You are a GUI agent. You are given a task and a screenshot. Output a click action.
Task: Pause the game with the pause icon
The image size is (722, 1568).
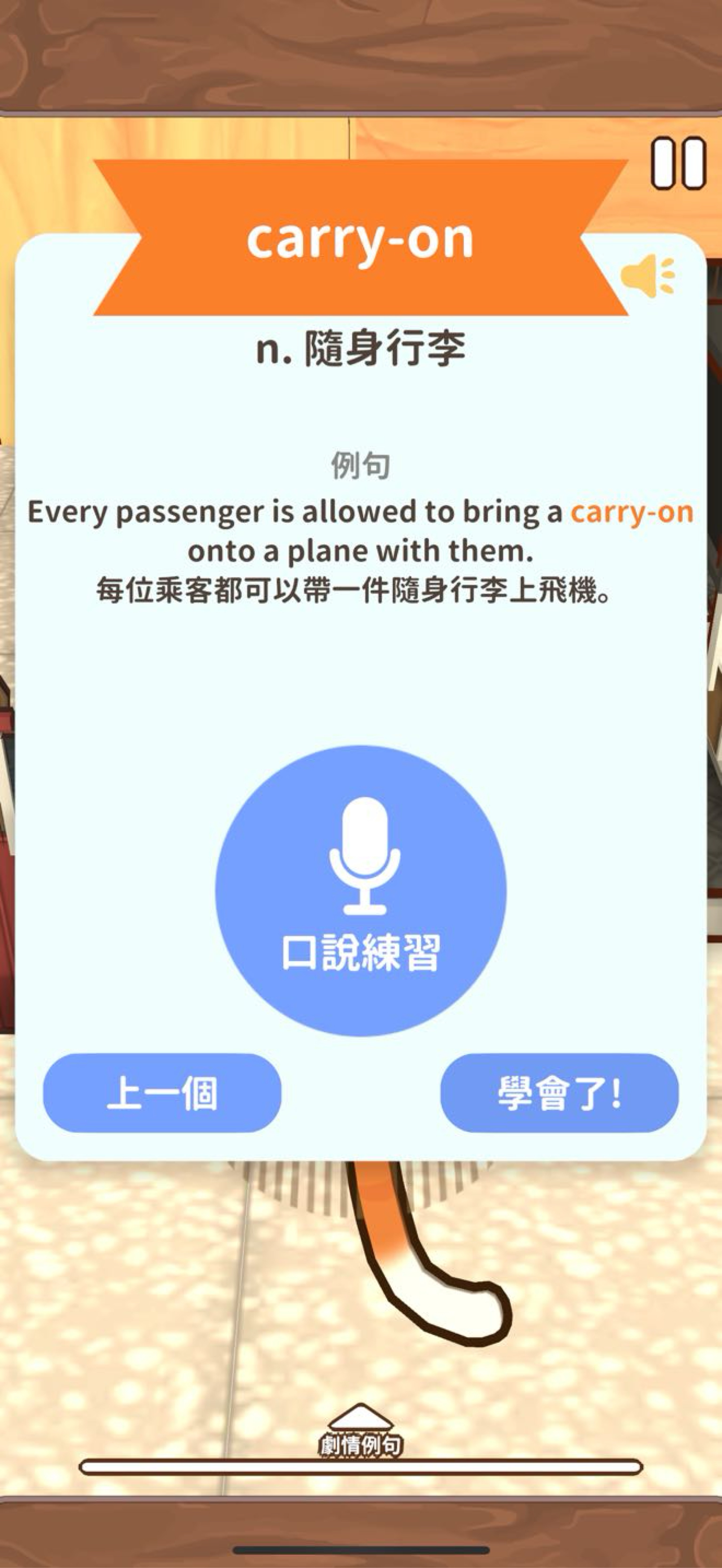click(678, 163)
